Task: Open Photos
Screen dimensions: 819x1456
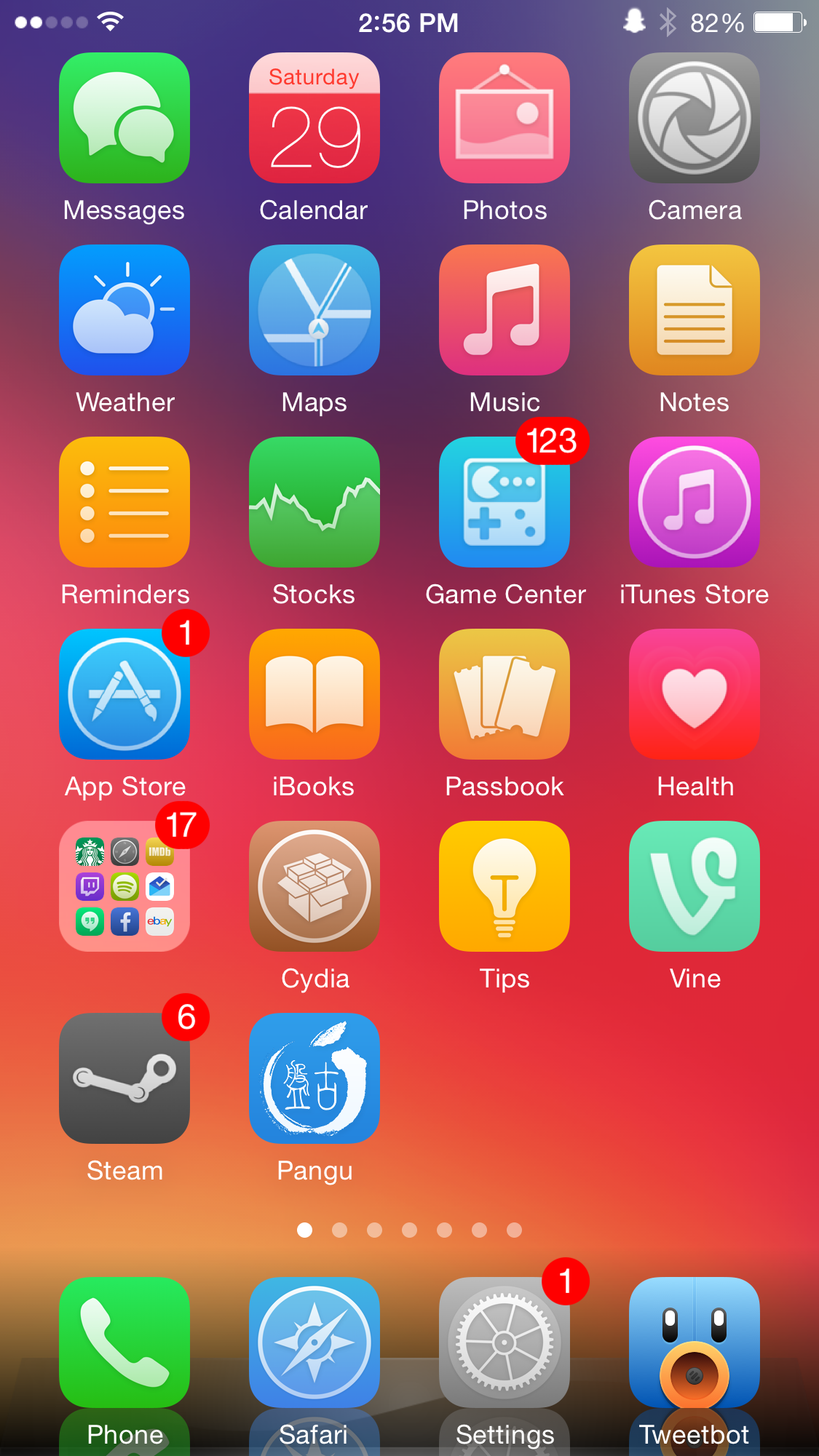Action: (x=505, y=118)
